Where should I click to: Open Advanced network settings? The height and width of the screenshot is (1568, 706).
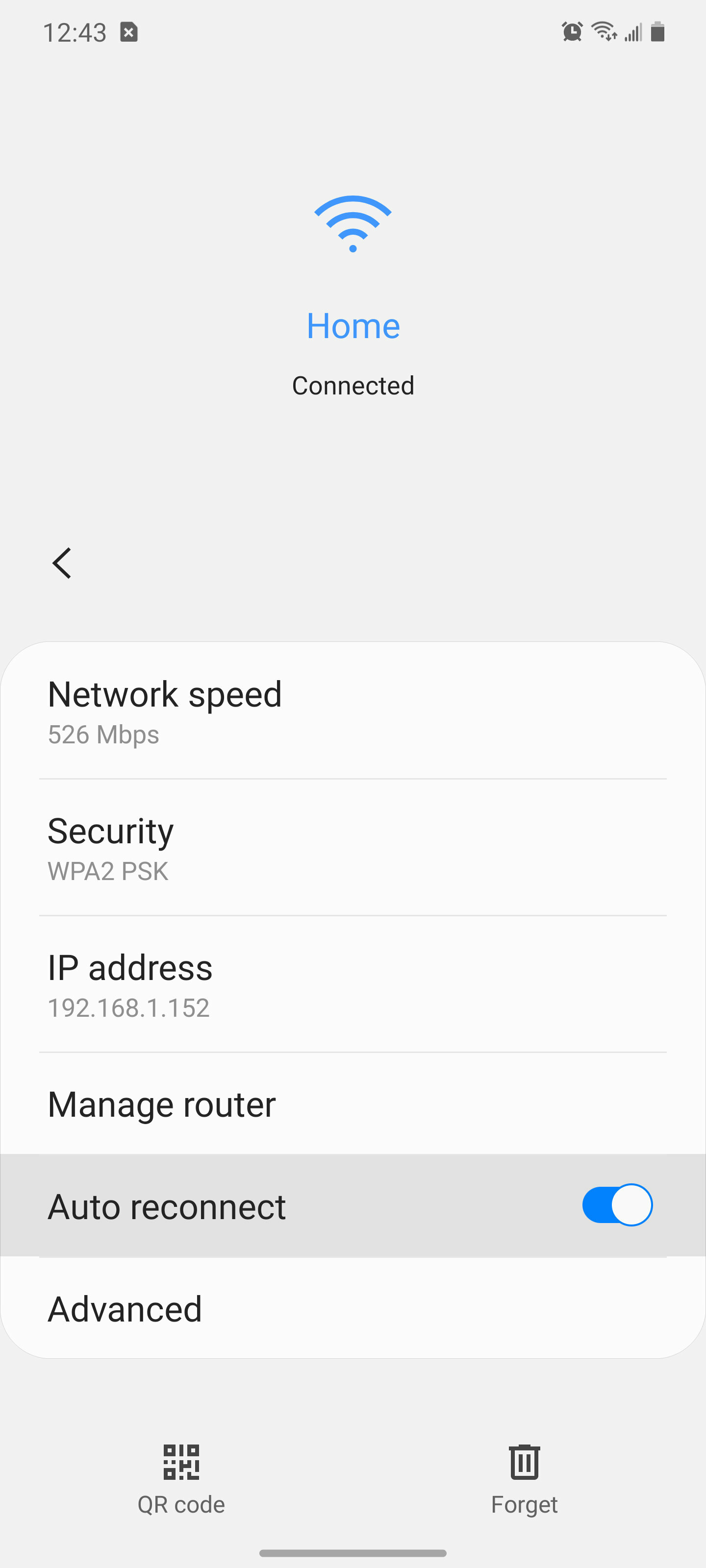click(x=353, y=1308)
